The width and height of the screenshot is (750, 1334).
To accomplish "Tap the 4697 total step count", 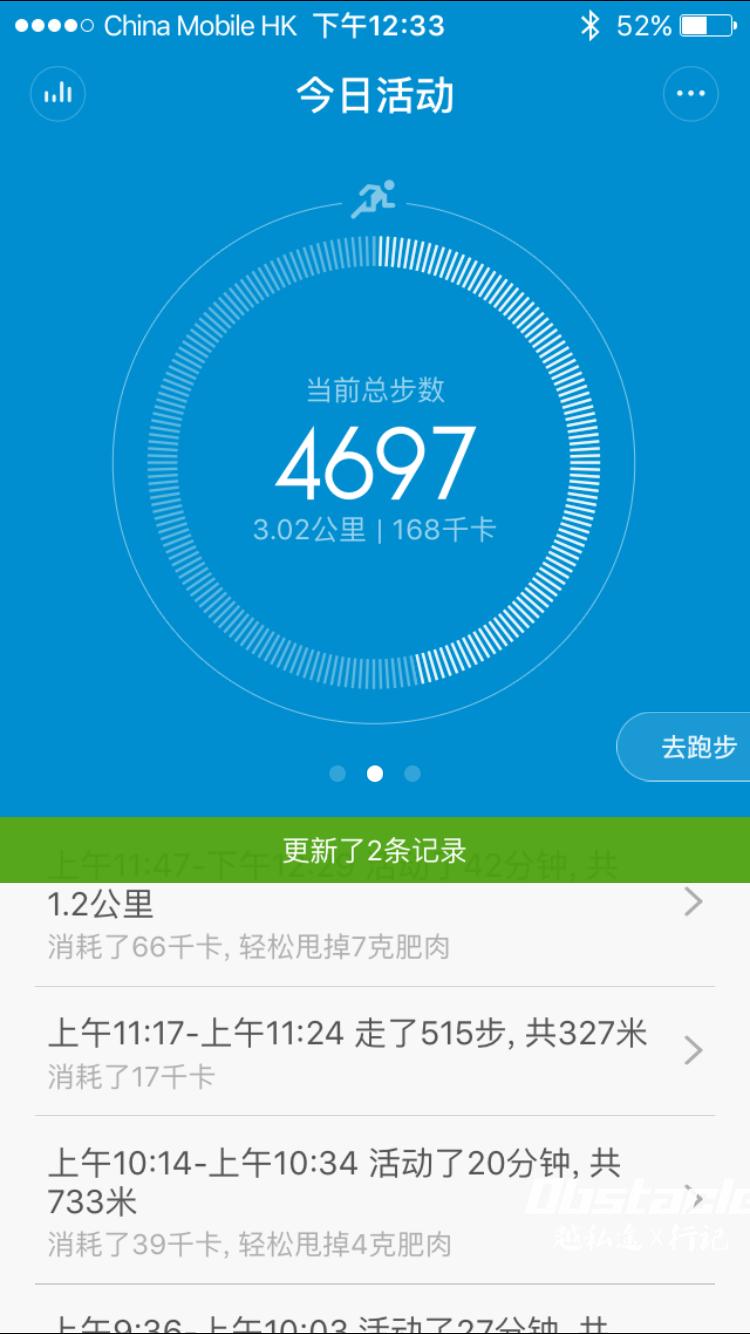I will click(375, 460).
